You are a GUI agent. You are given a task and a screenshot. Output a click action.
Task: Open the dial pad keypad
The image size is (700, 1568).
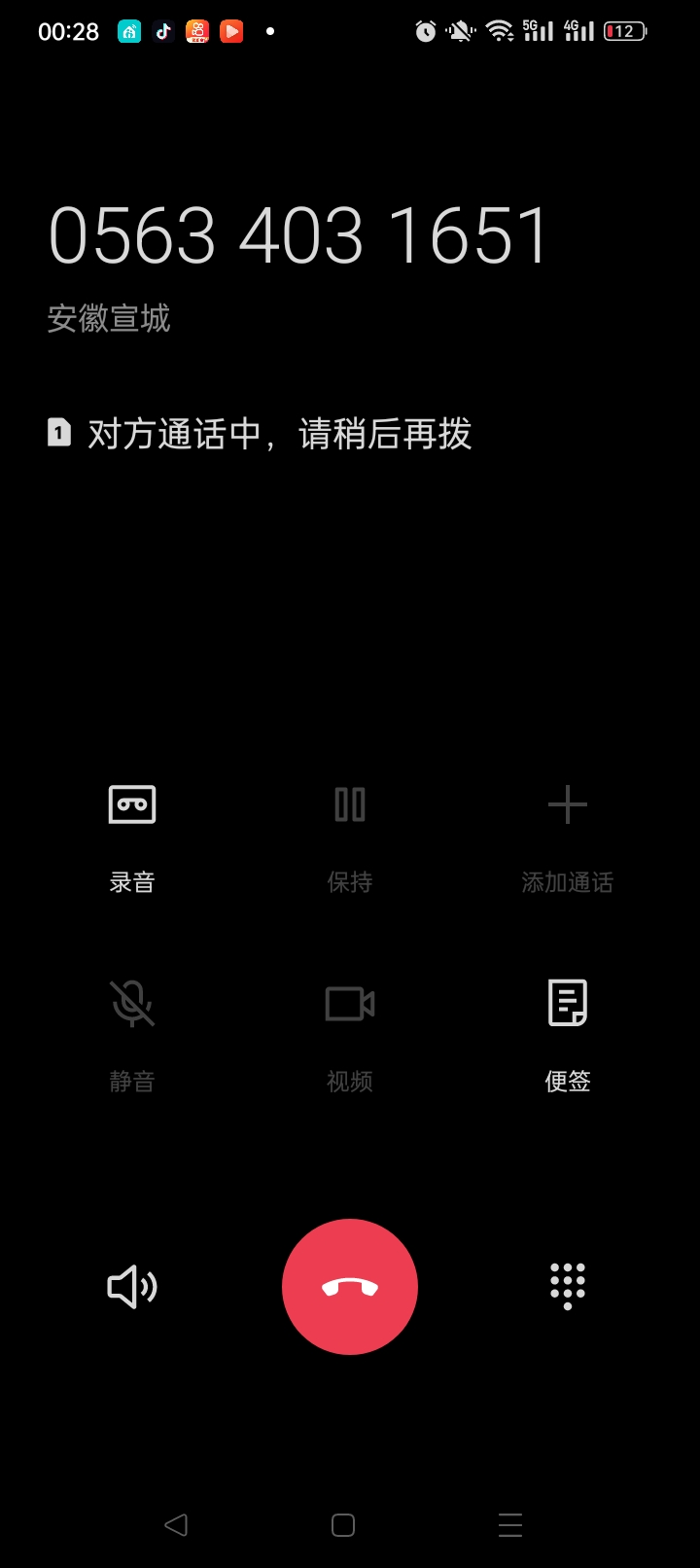click(x=568, y=1287)
